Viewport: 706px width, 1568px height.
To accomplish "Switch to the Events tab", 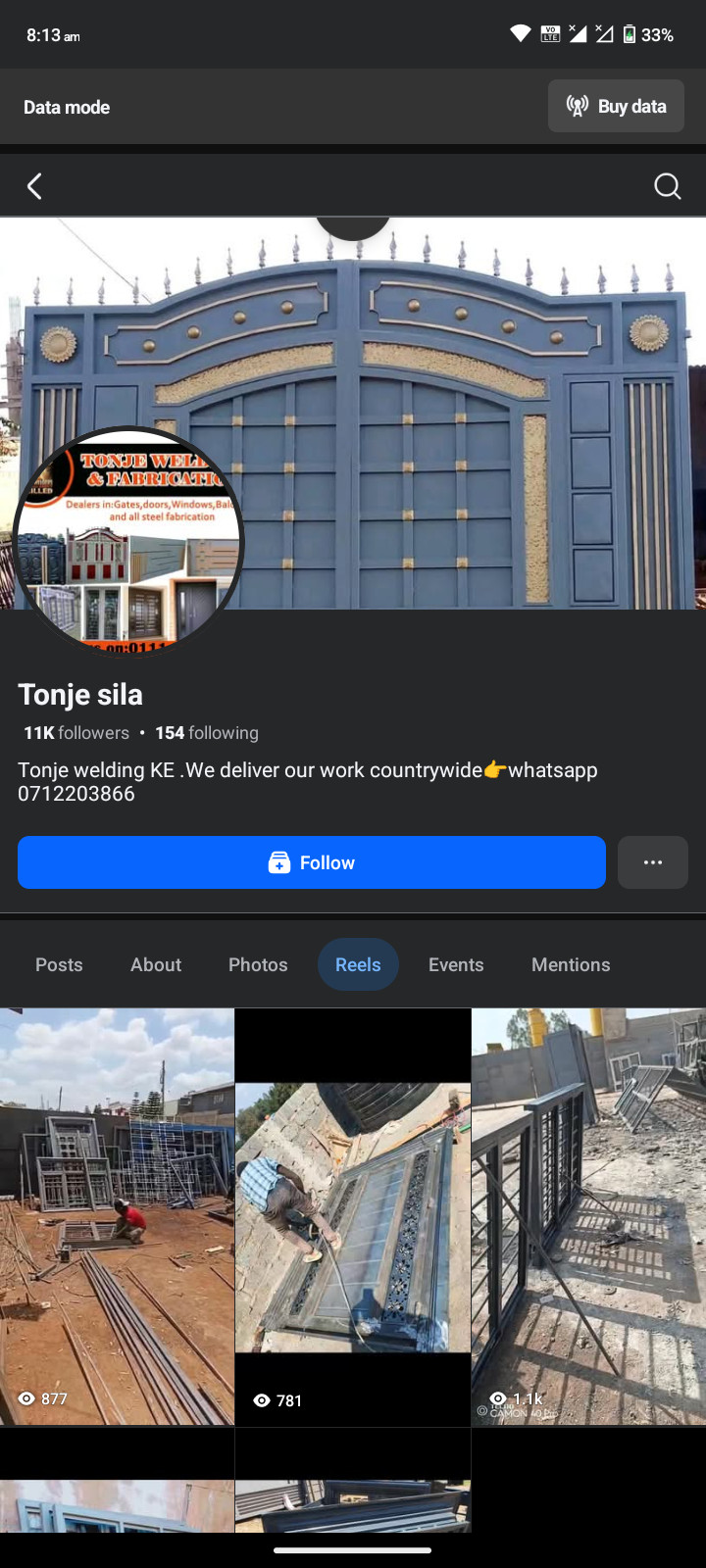I will click(456, 964).
